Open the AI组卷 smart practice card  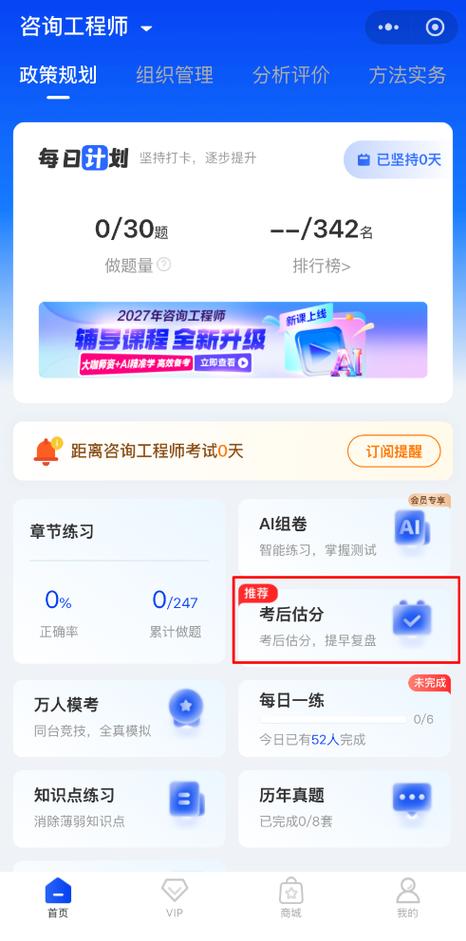click(x=344, y=535)
